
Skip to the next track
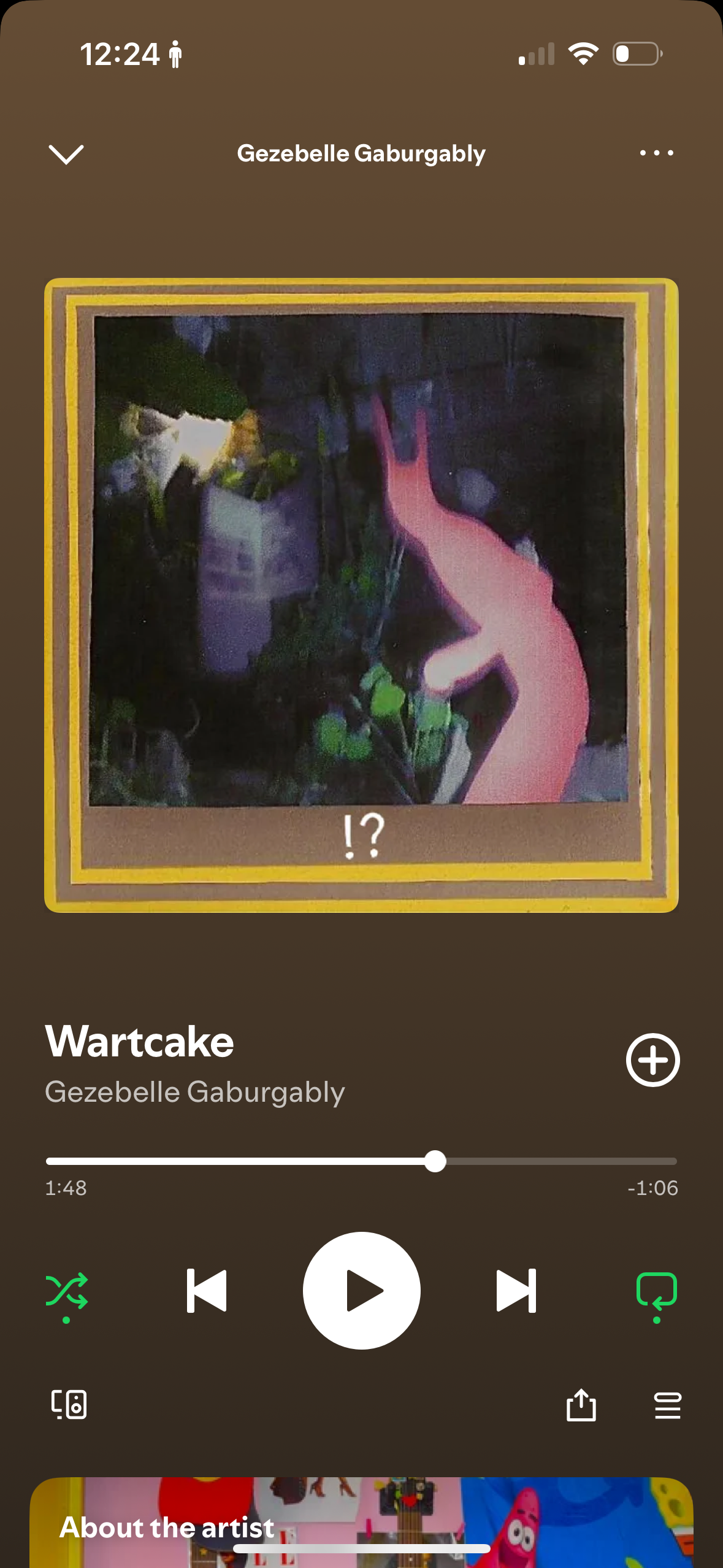(516, 1291)
